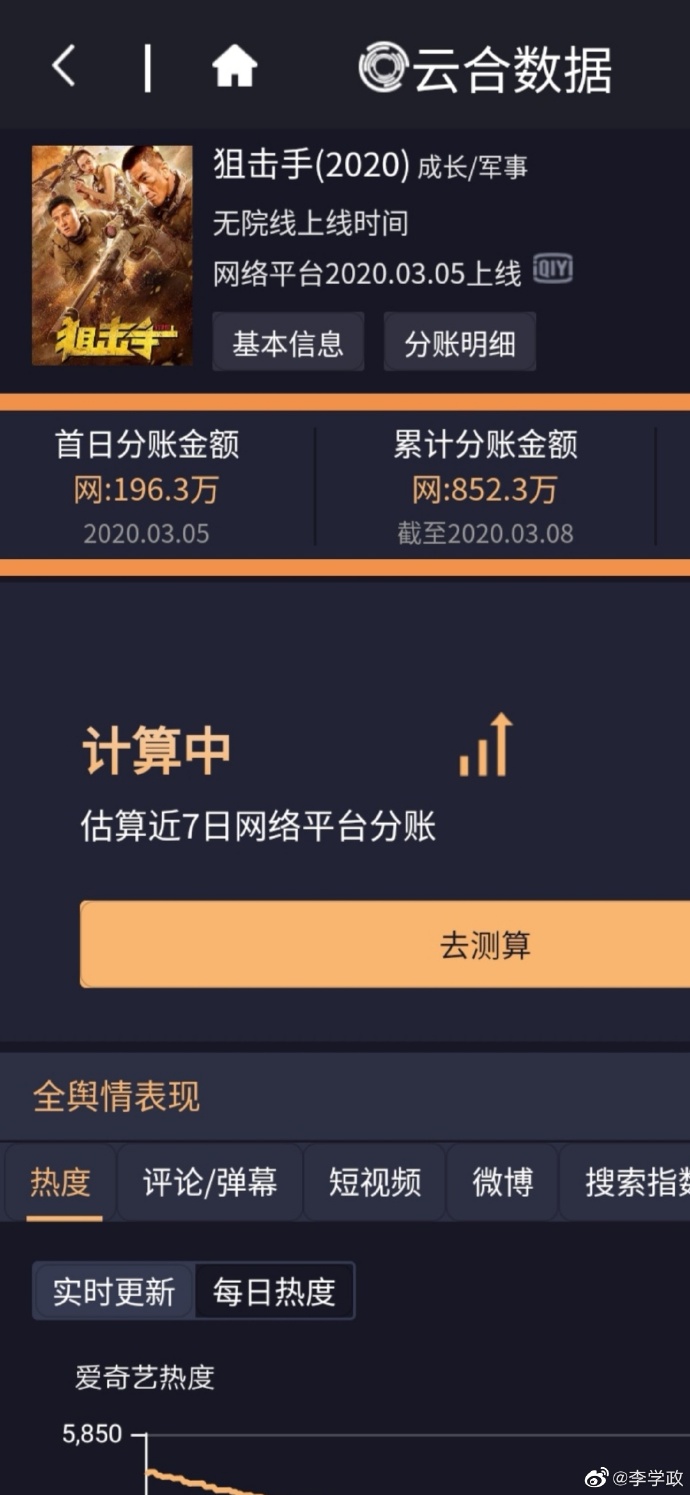This screenshot has width=690, height=1495.
Task: Open the home icon
Action: 234,68
